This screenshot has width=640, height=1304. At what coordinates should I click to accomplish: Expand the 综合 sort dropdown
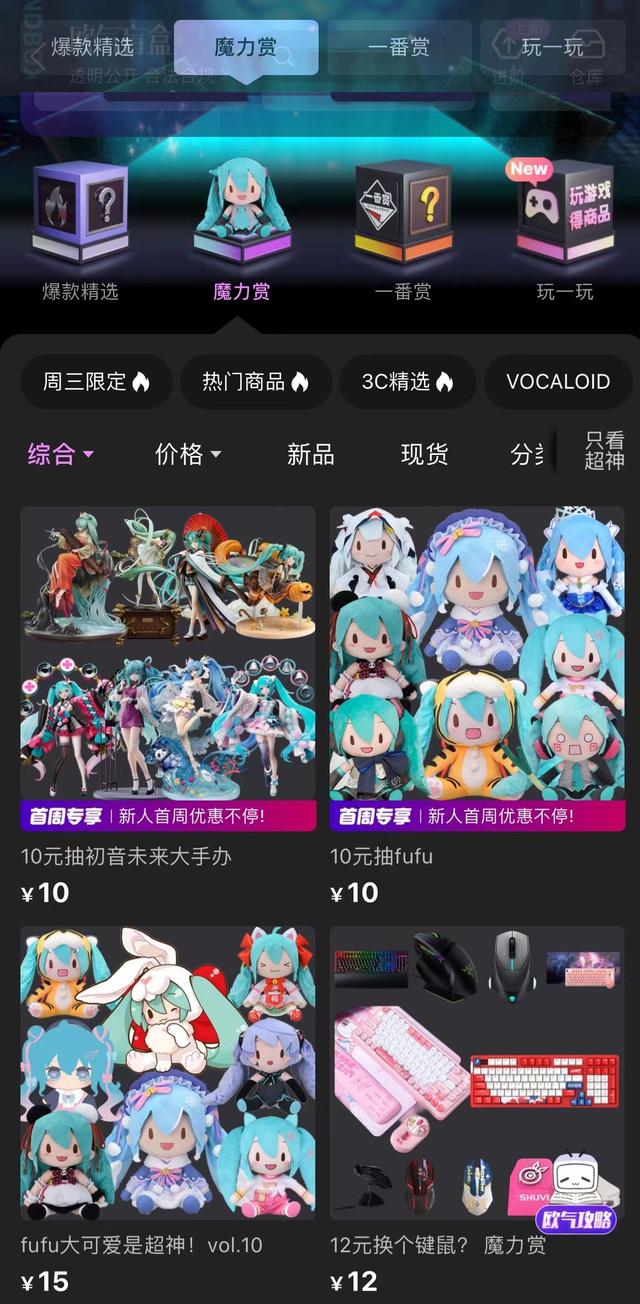(60, 454)
